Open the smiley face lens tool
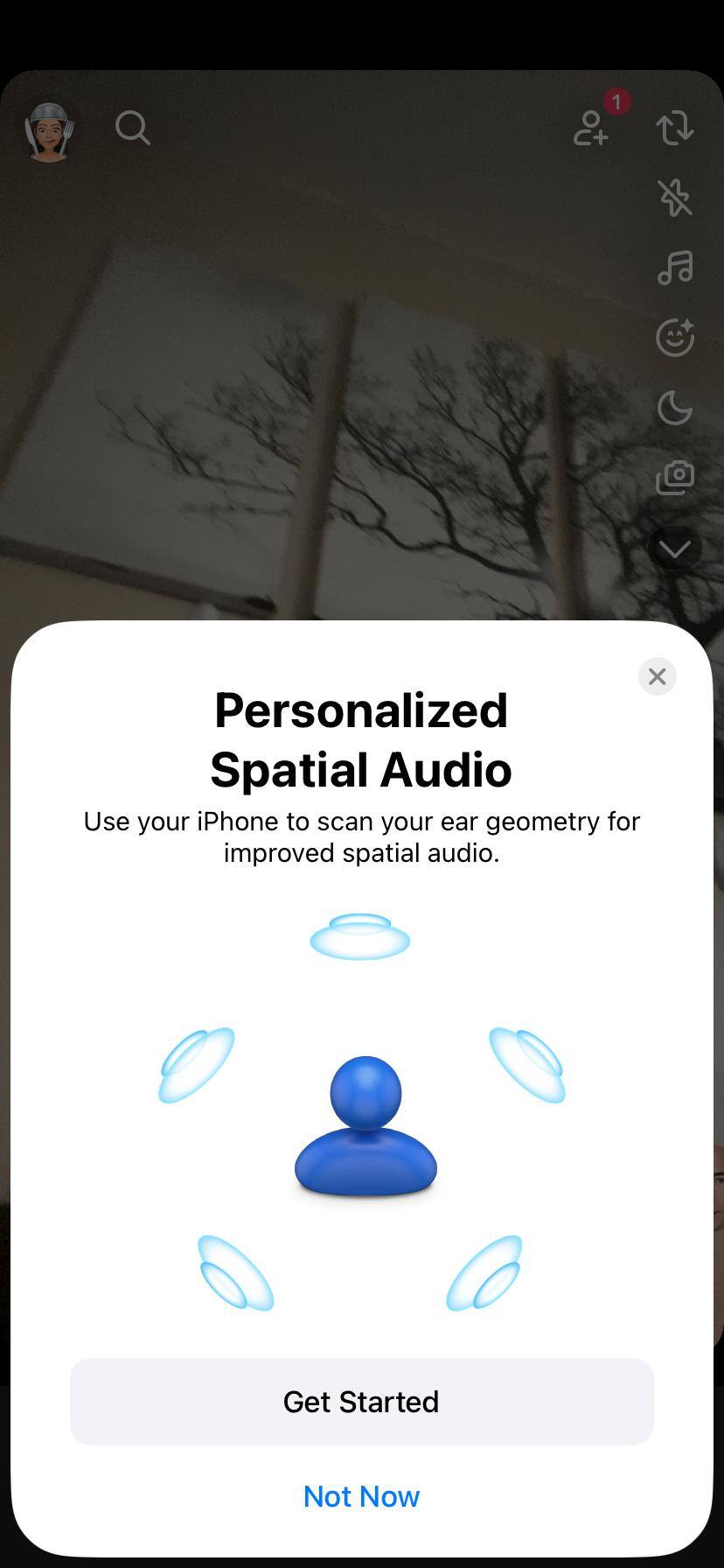The width and height of the screenshot is (724, 1568). coord(675,337)
